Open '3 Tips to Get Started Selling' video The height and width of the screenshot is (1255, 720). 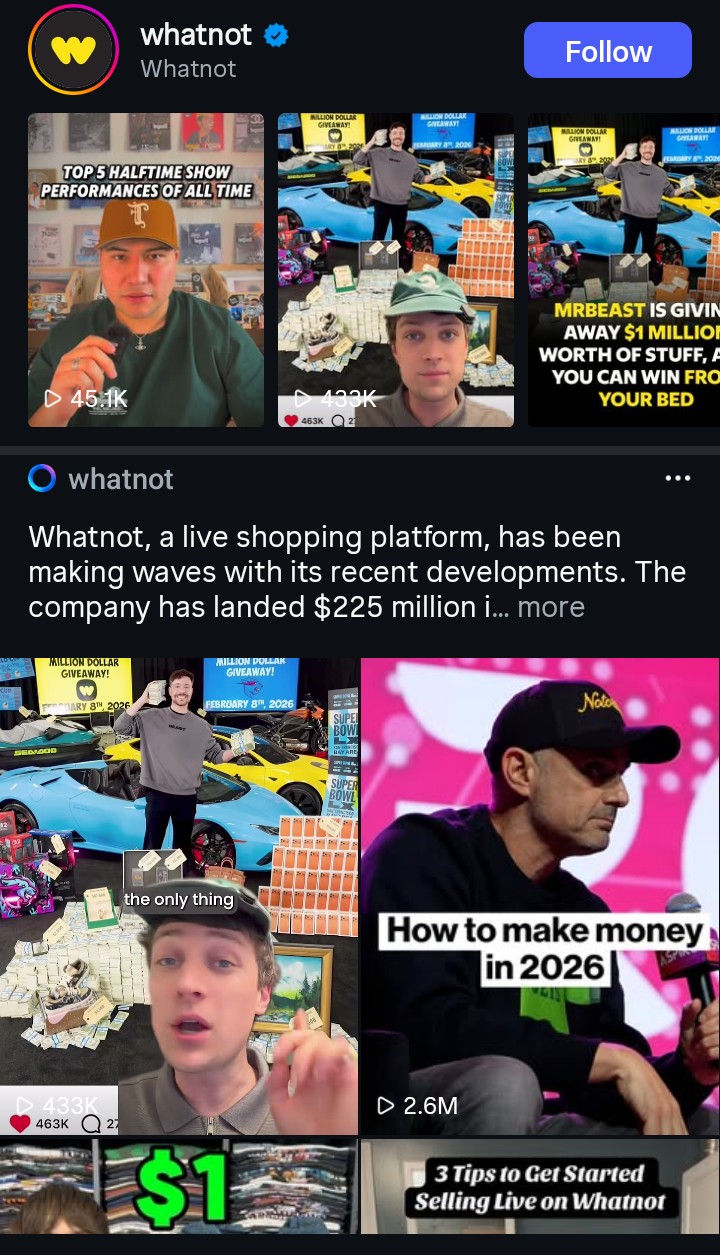click(x=540, y=1186)
